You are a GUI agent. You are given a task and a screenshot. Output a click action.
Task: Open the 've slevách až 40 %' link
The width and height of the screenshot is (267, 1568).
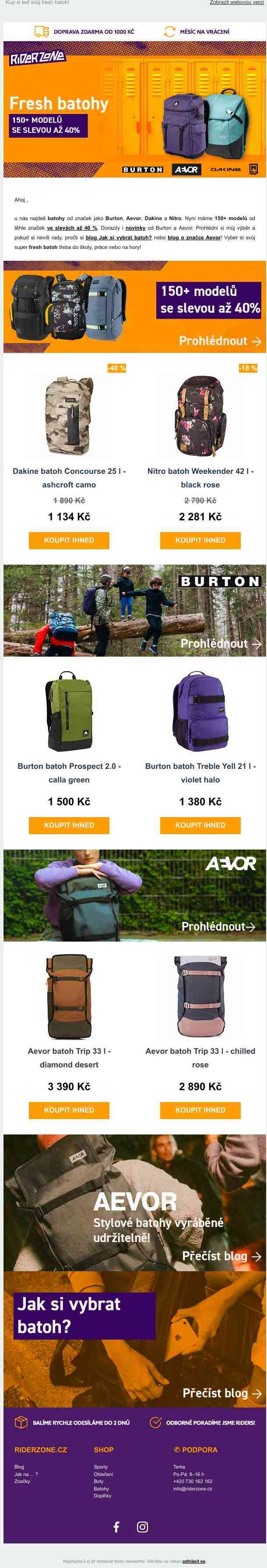pos(72,228)
